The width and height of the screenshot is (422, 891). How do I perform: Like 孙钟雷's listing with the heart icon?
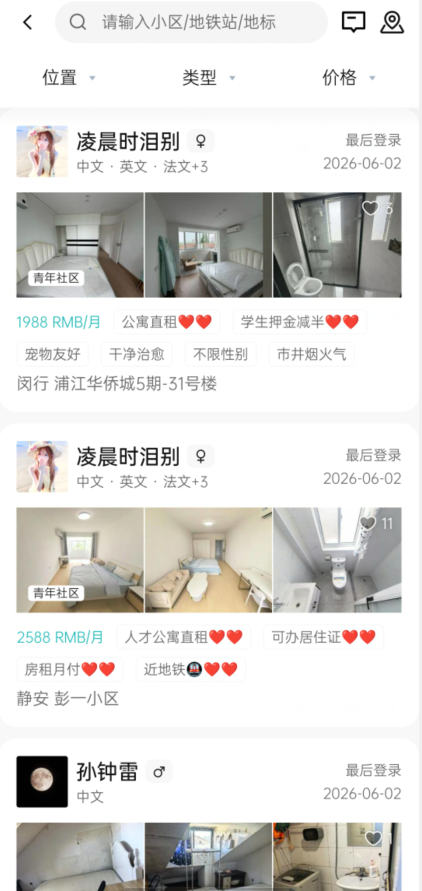pyautogui.click(x=373, y=838)
